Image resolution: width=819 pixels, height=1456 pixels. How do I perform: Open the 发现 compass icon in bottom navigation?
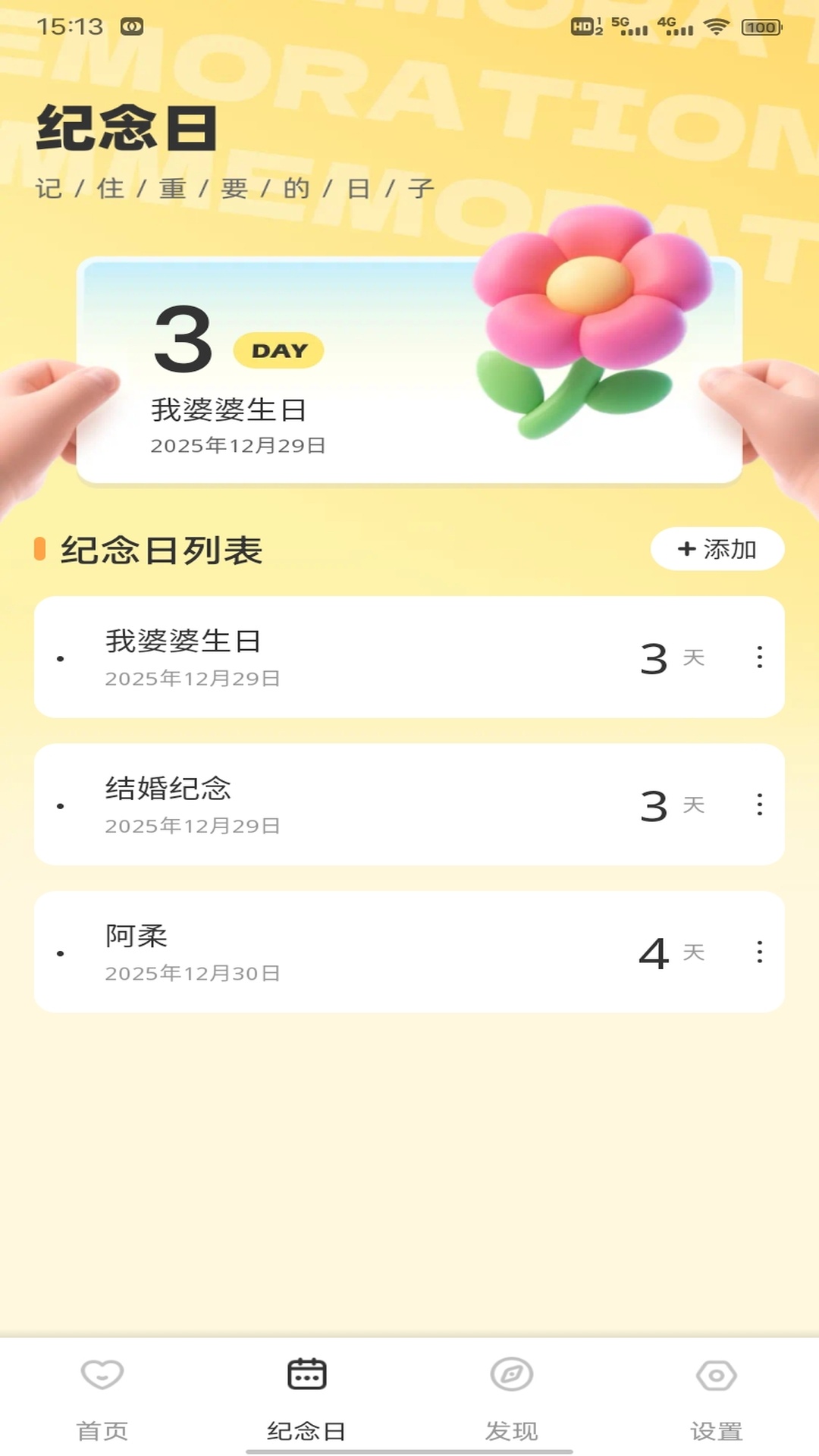pos(510,1375)
